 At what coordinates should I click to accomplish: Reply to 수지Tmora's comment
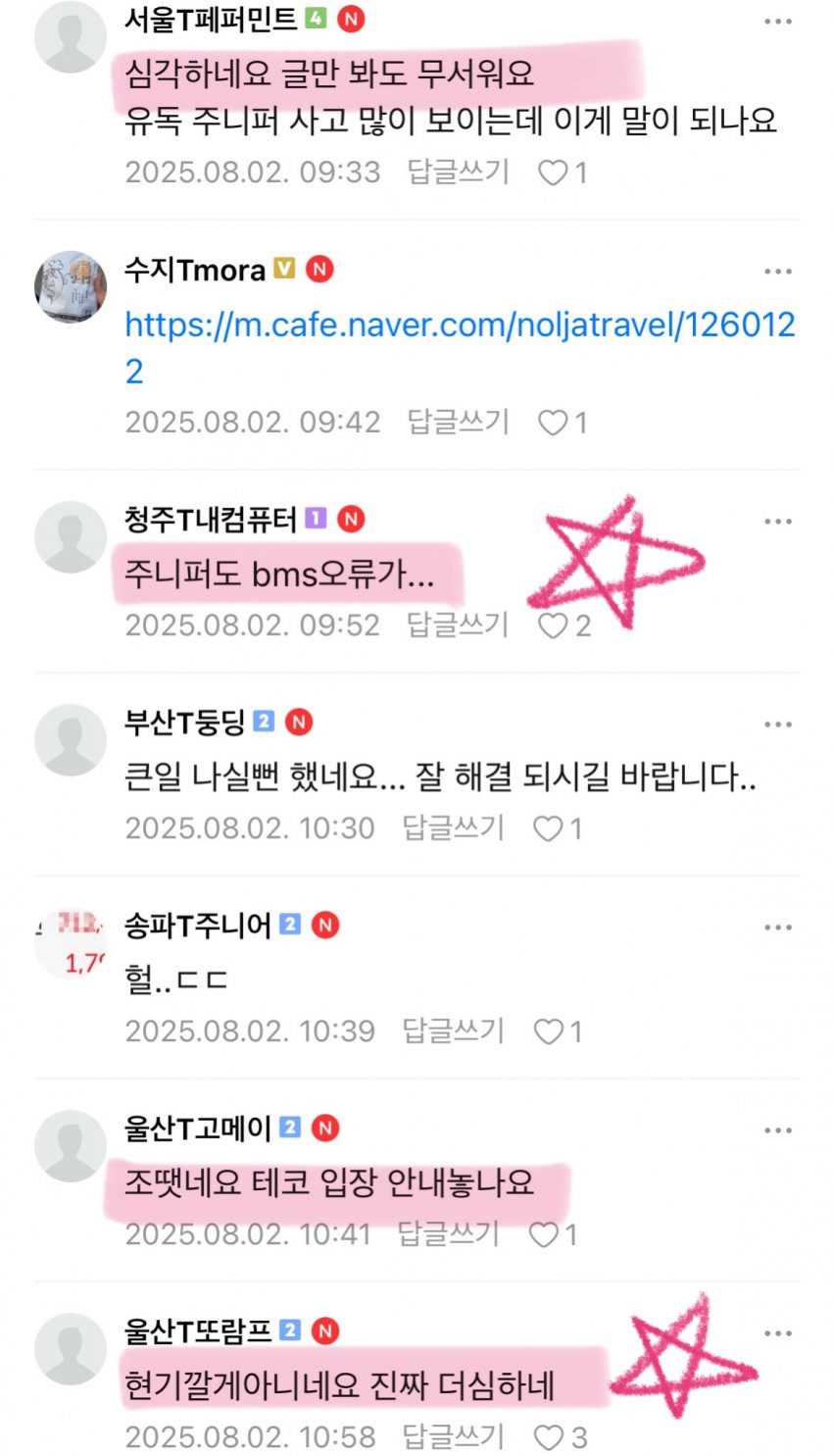pyautogui.click(x=458, y=423)
